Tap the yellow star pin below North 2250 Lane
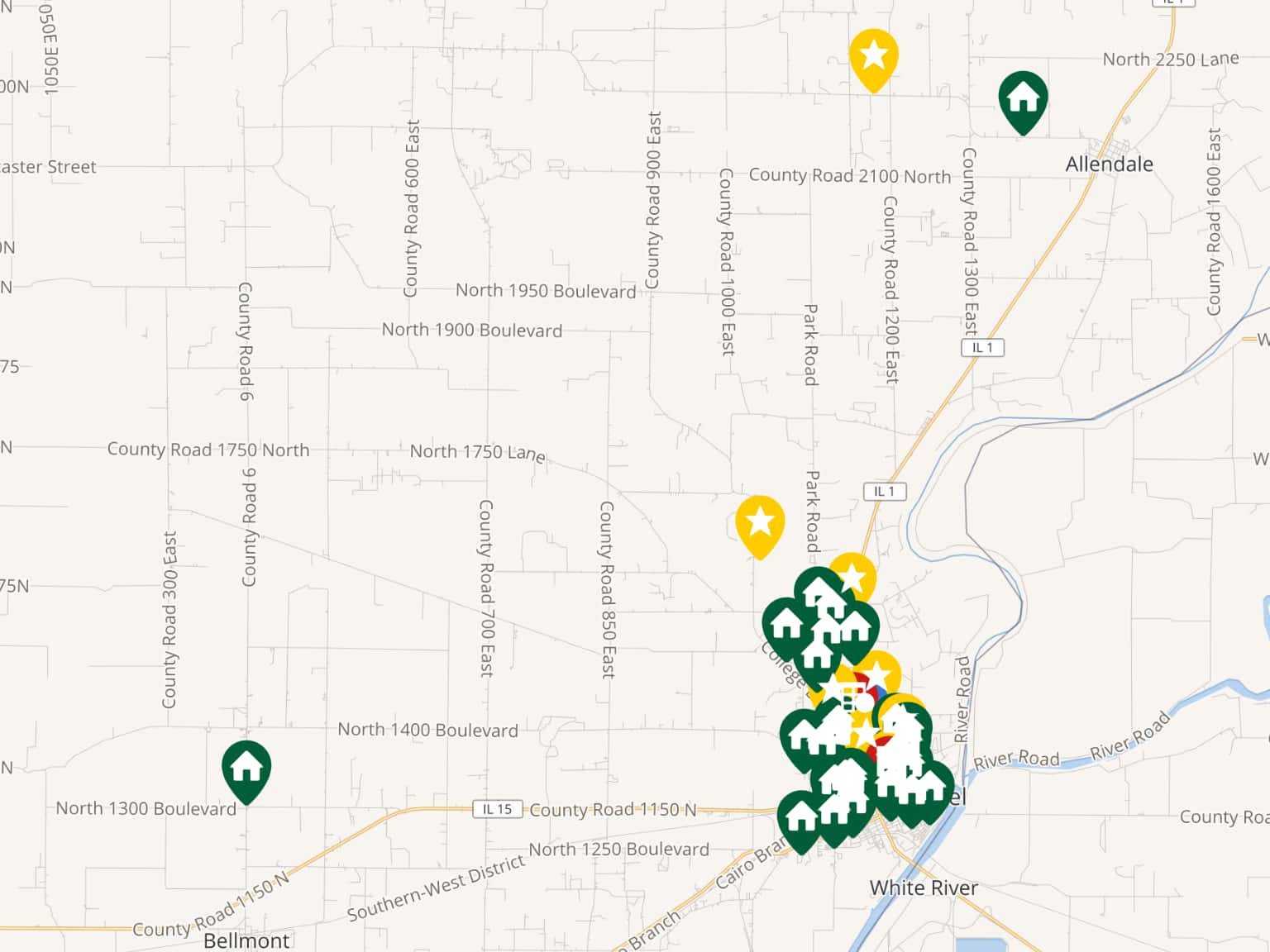Image resolution: width=1270 pixels, height=952 pixels. pos(873,58)
